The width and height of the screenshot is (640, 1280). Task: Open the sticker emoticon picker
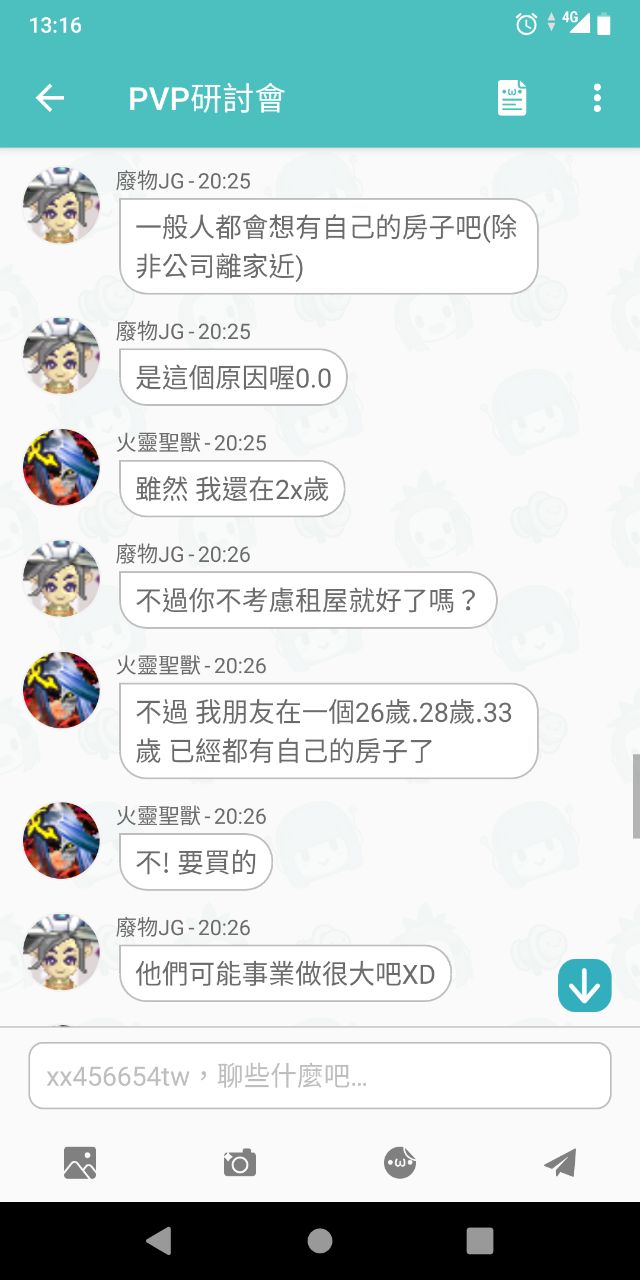400,1163
